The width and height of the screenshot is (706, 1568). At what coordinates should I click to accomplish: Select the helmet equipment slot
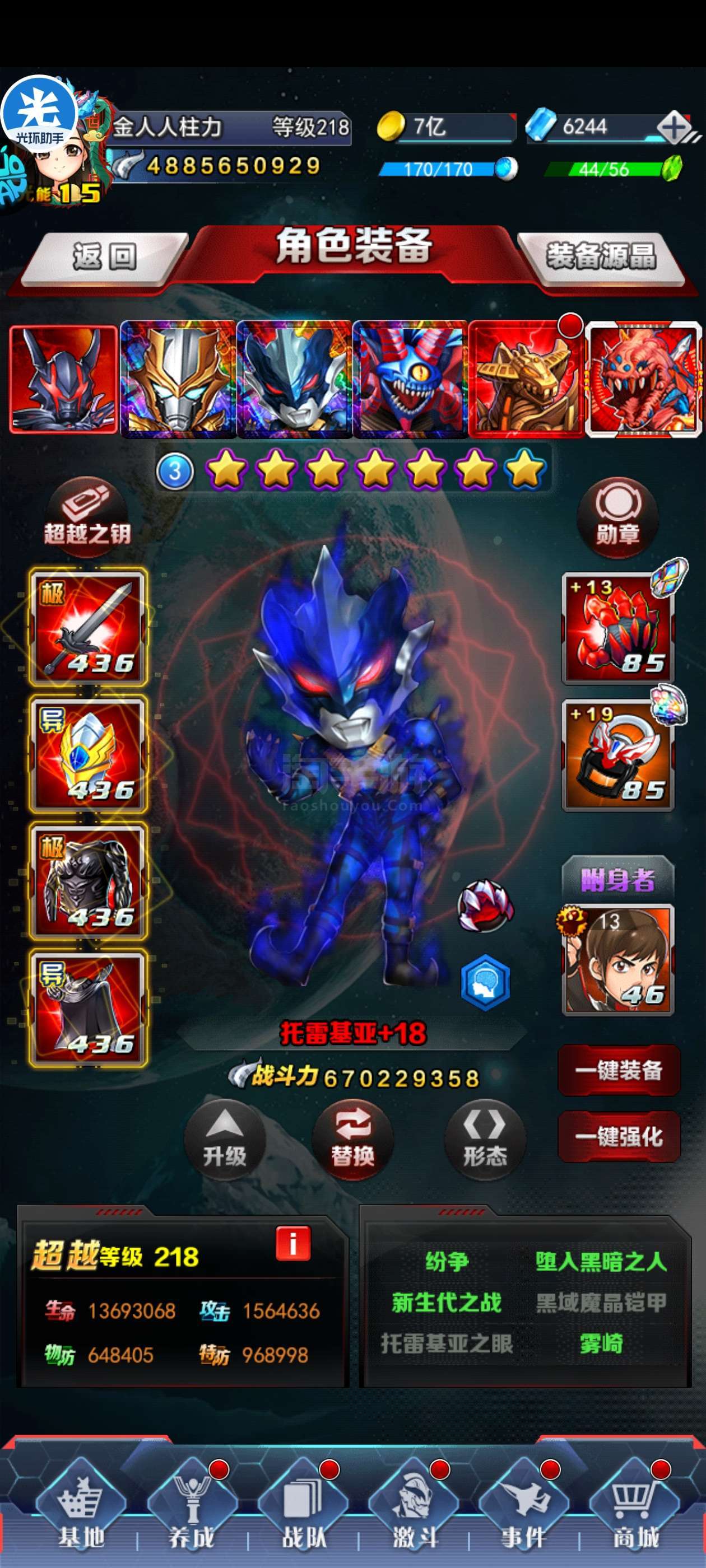(89, 754)
